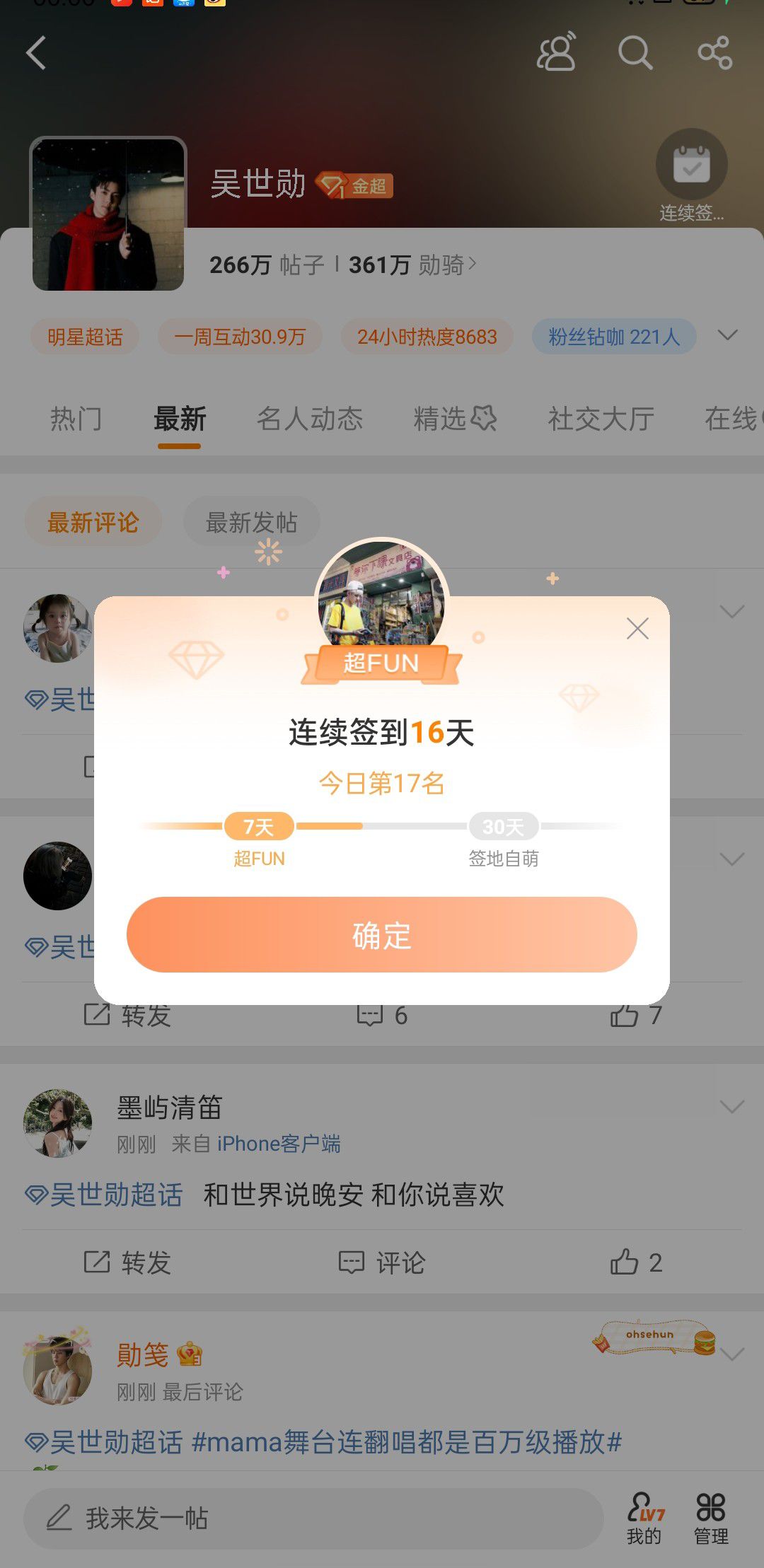764x1568 pixels.
Task: Open the 社交大厅 tab
Action: click(x=601, y=419)
